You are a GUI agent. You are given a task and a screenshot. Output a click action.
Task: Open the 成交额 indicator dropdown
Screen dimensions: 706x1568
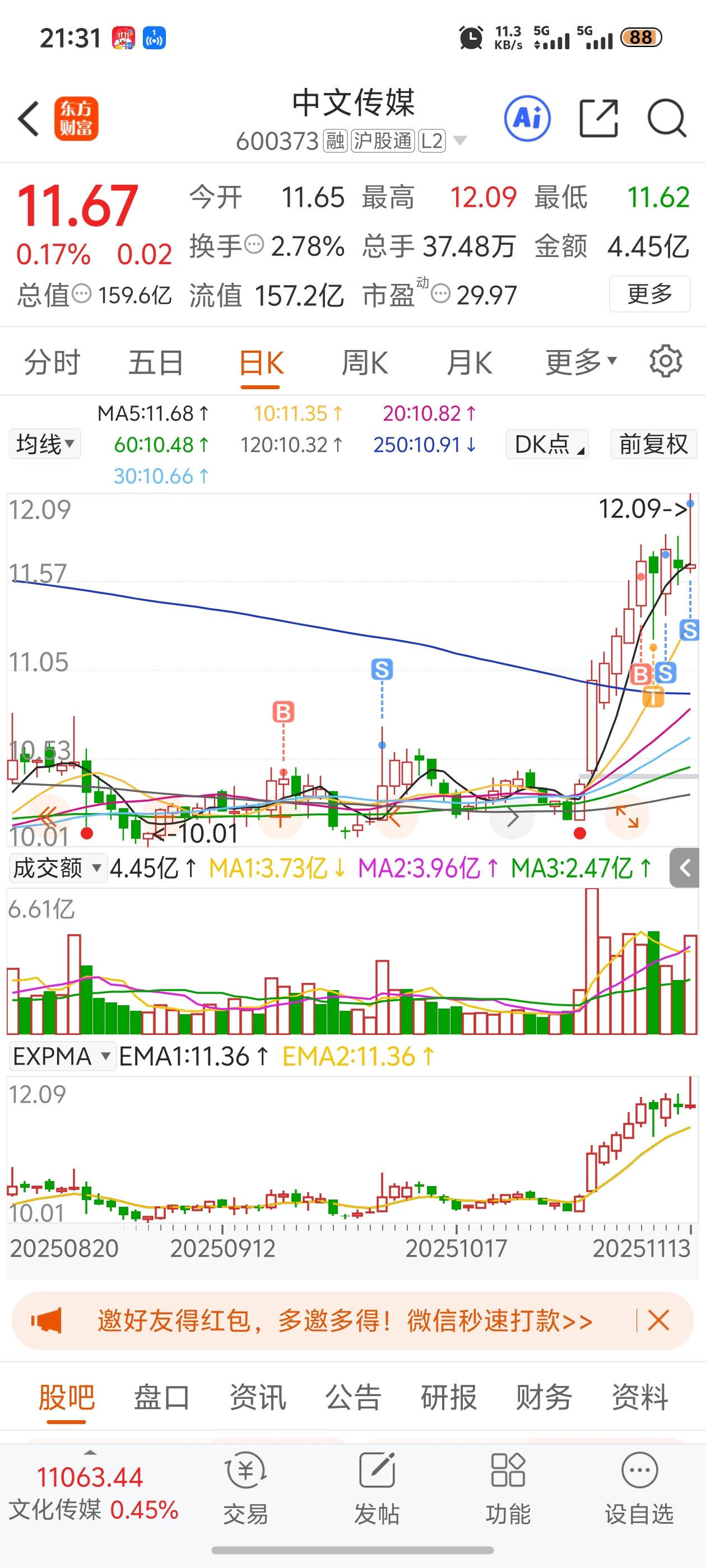point(57,868)
